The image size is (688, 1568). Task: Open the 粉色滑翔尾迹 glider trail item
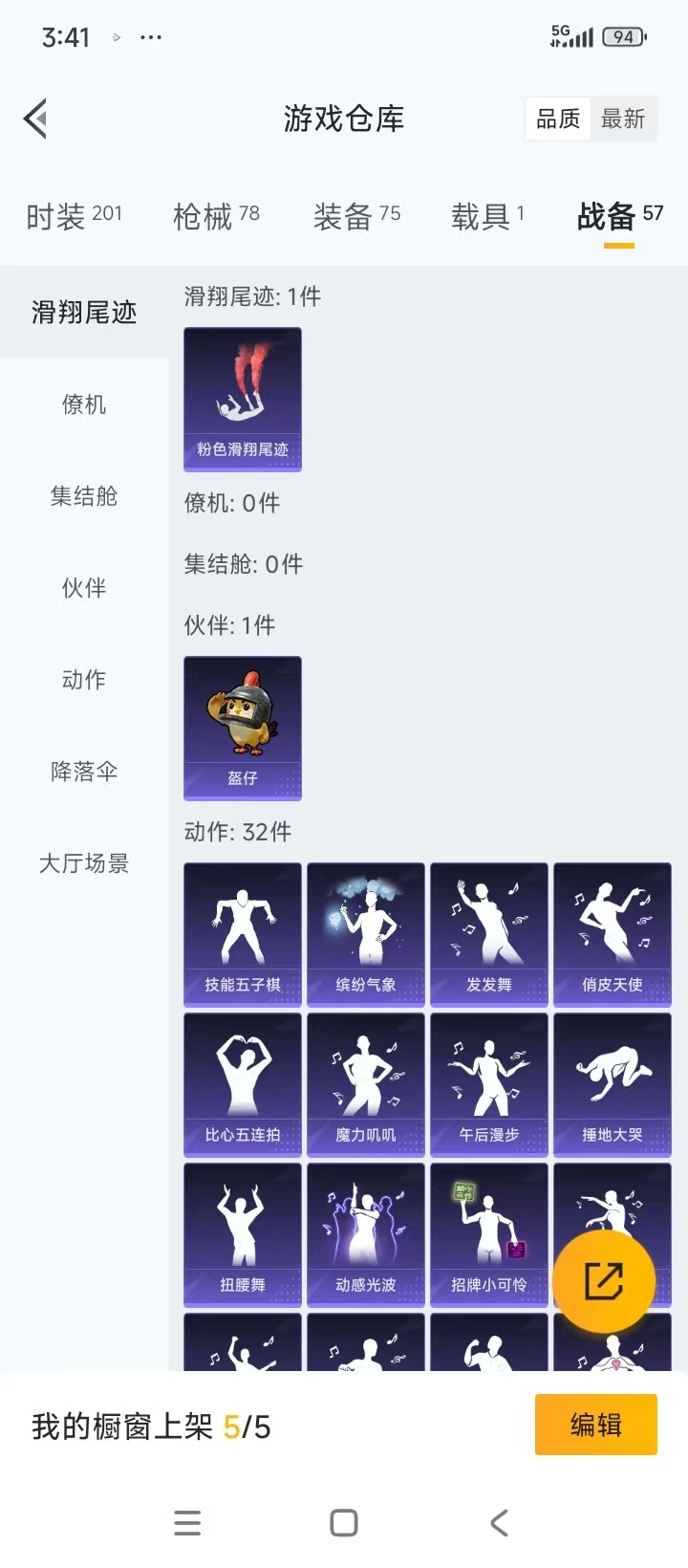pos(242,400)
